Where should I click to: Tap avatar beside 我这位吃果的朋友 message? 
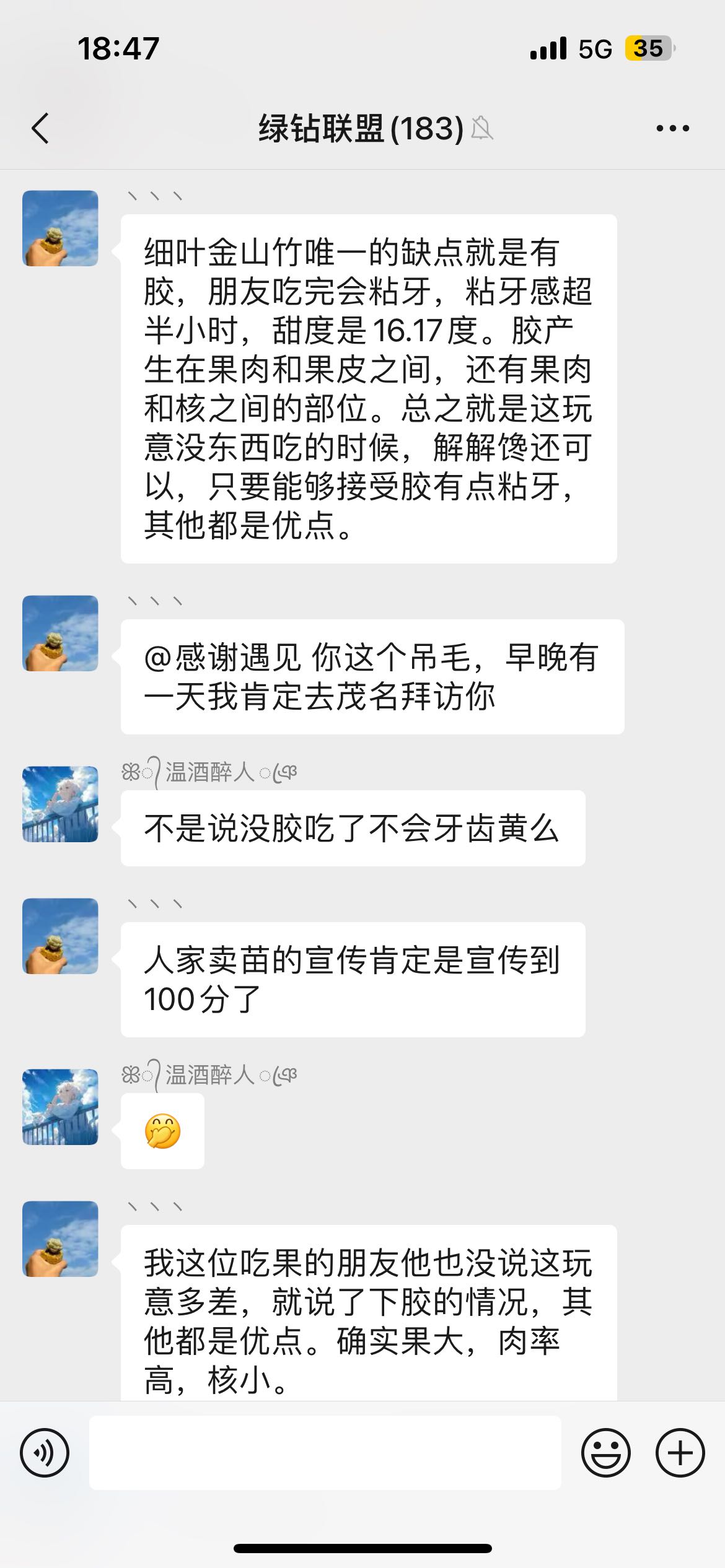(x=60, y=1239)
